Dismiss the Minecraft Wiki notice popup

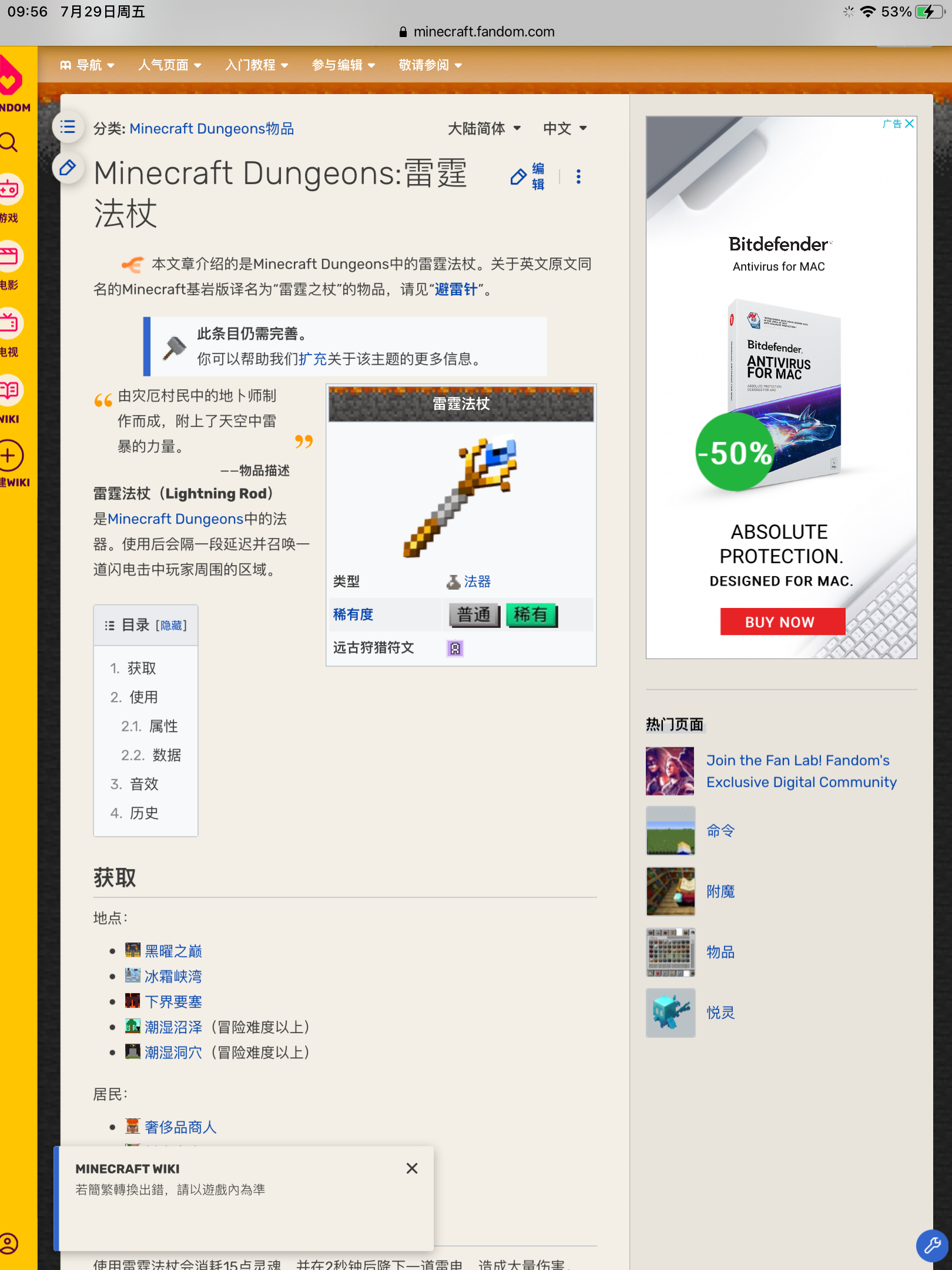(x=412, y=1168)
